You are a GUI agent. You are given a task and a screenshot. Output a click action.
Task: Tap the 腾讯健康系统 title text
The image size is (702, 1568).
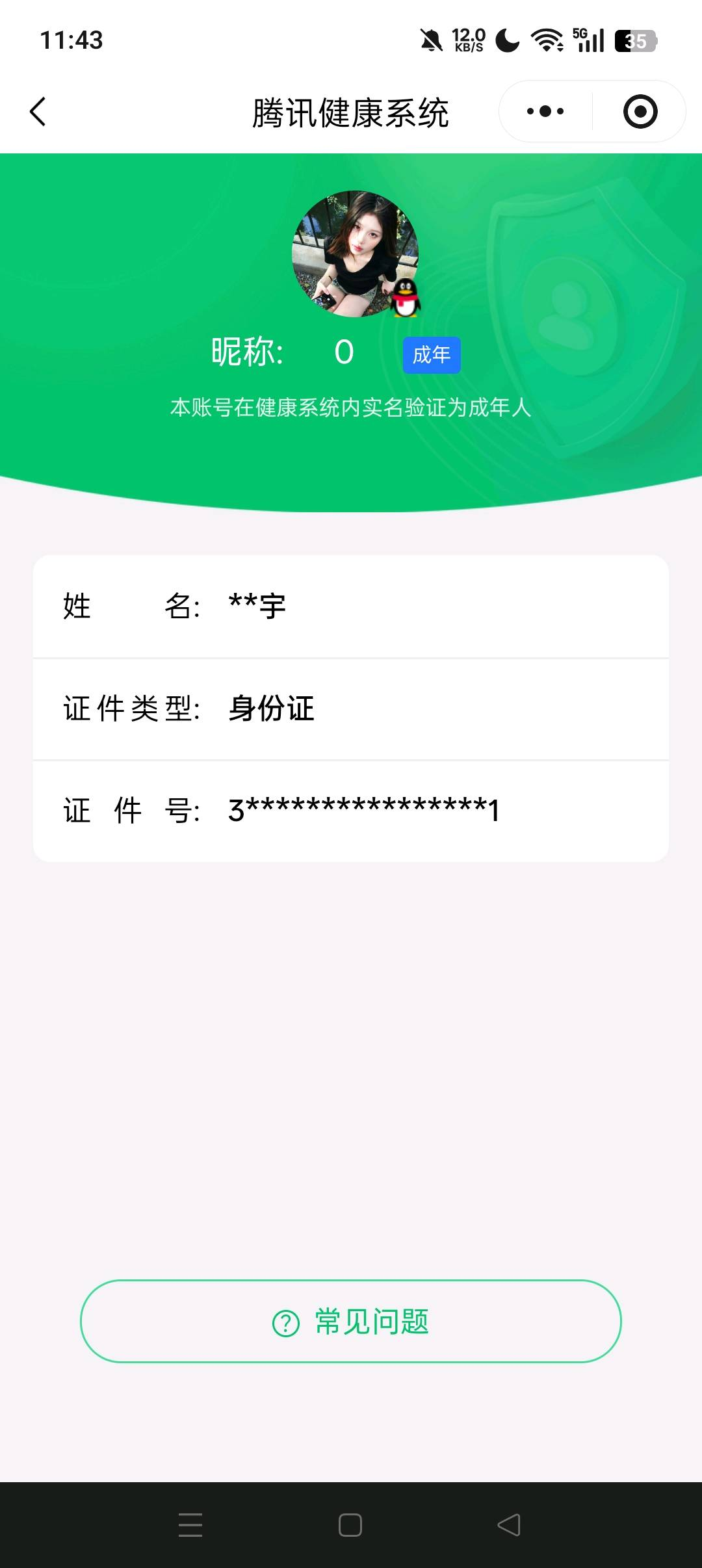tap(351, 111)
